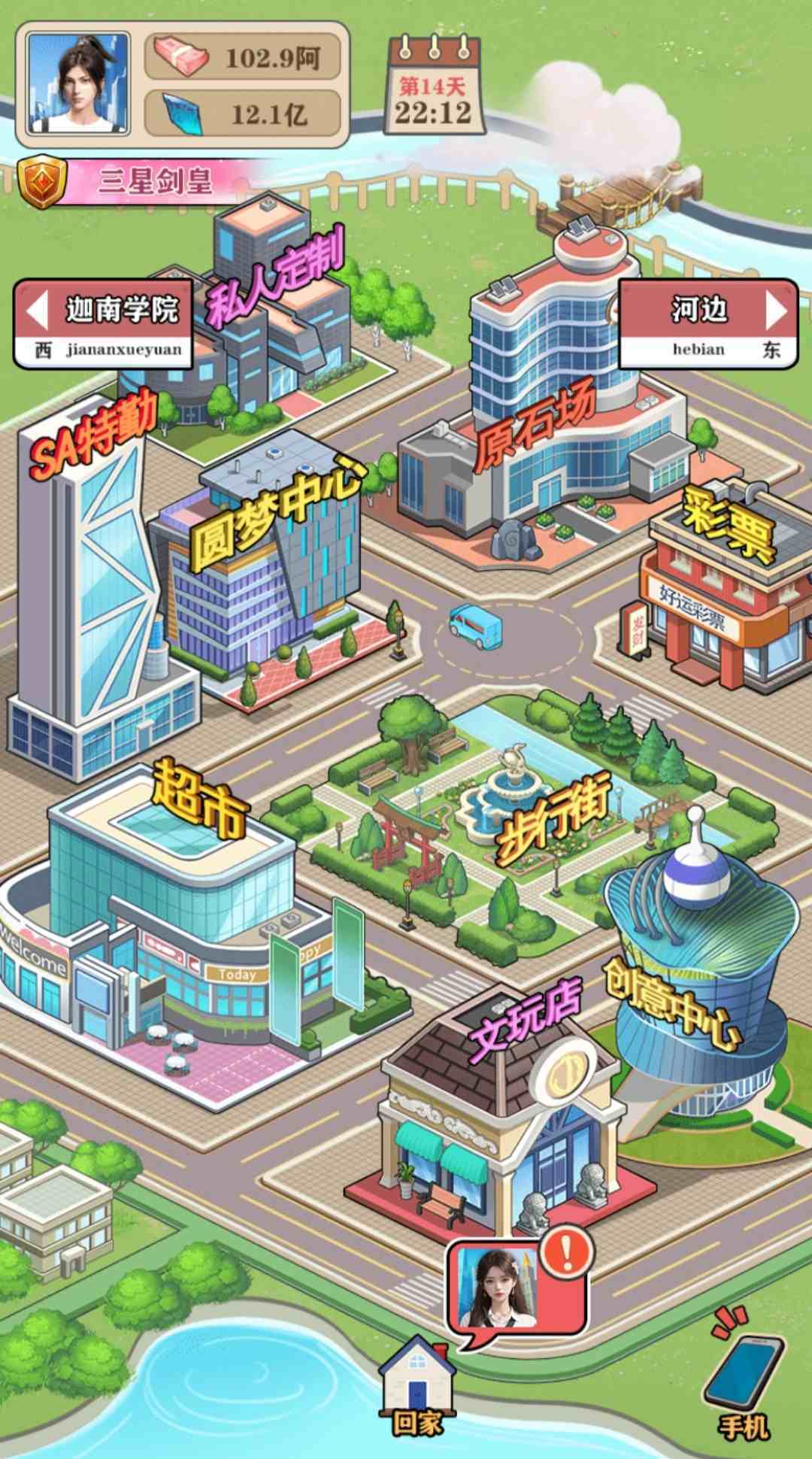
Task: Go west to 迦南学院
Action: (103, 323)
